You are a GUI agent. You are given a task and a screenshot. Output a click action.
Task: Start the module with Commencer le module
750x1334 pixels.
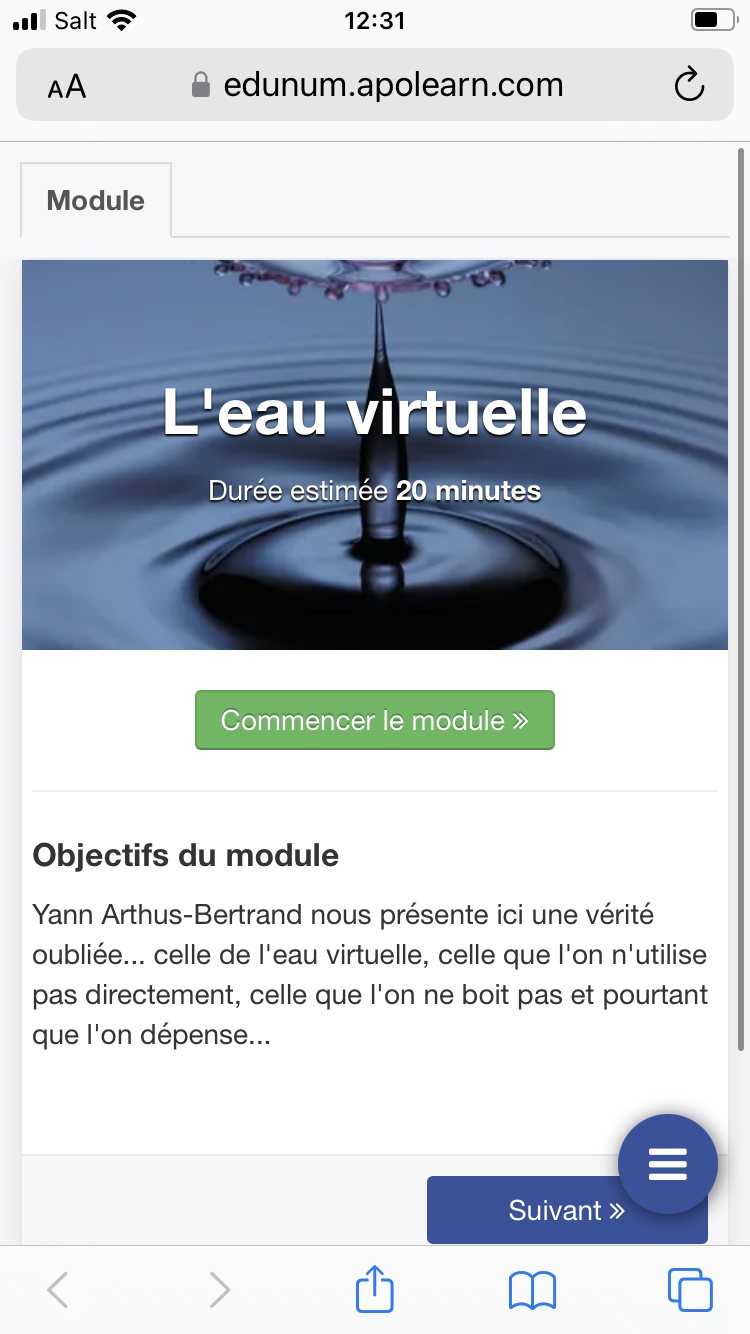pos(374,720)
